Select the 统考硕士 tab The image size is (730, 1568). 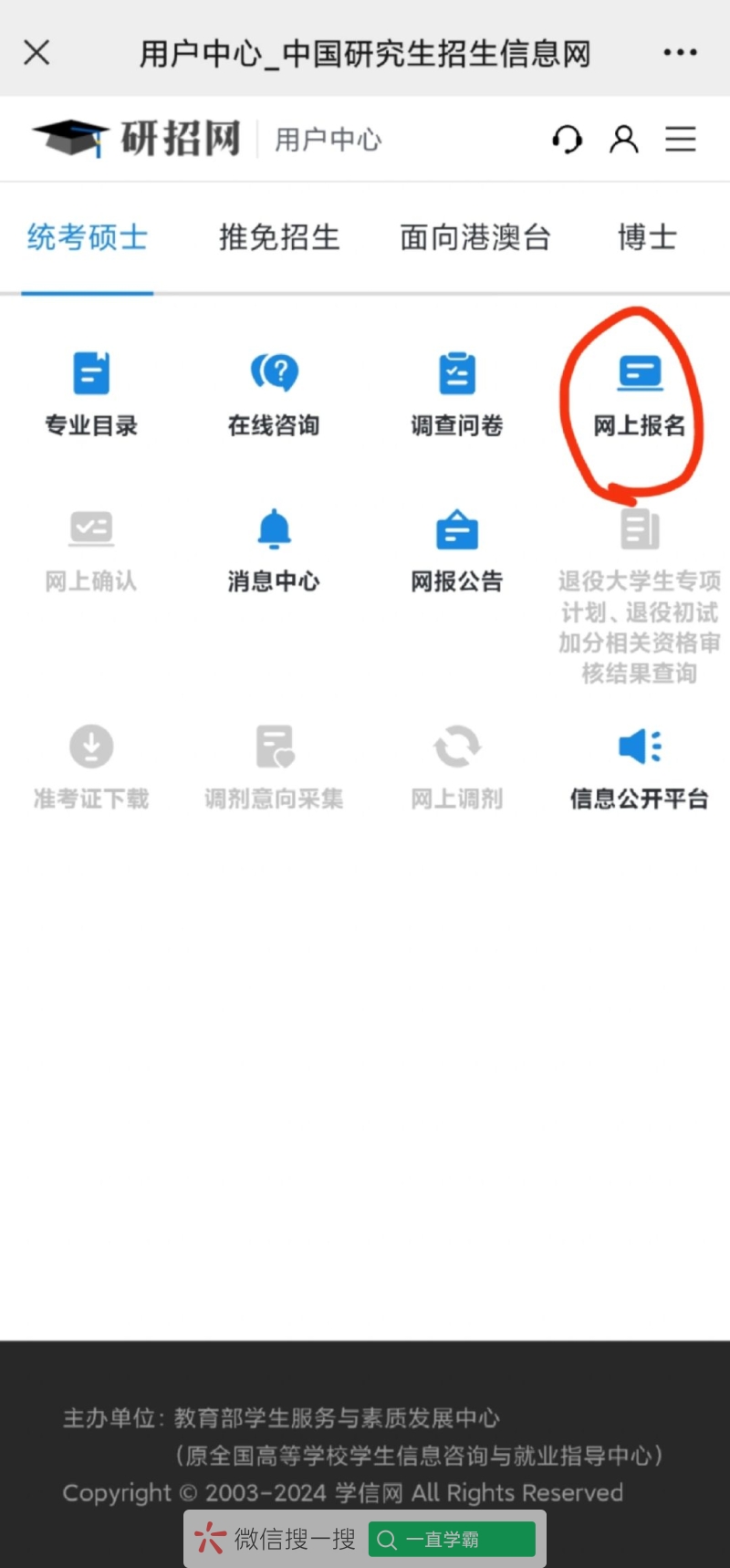point(88,237)
